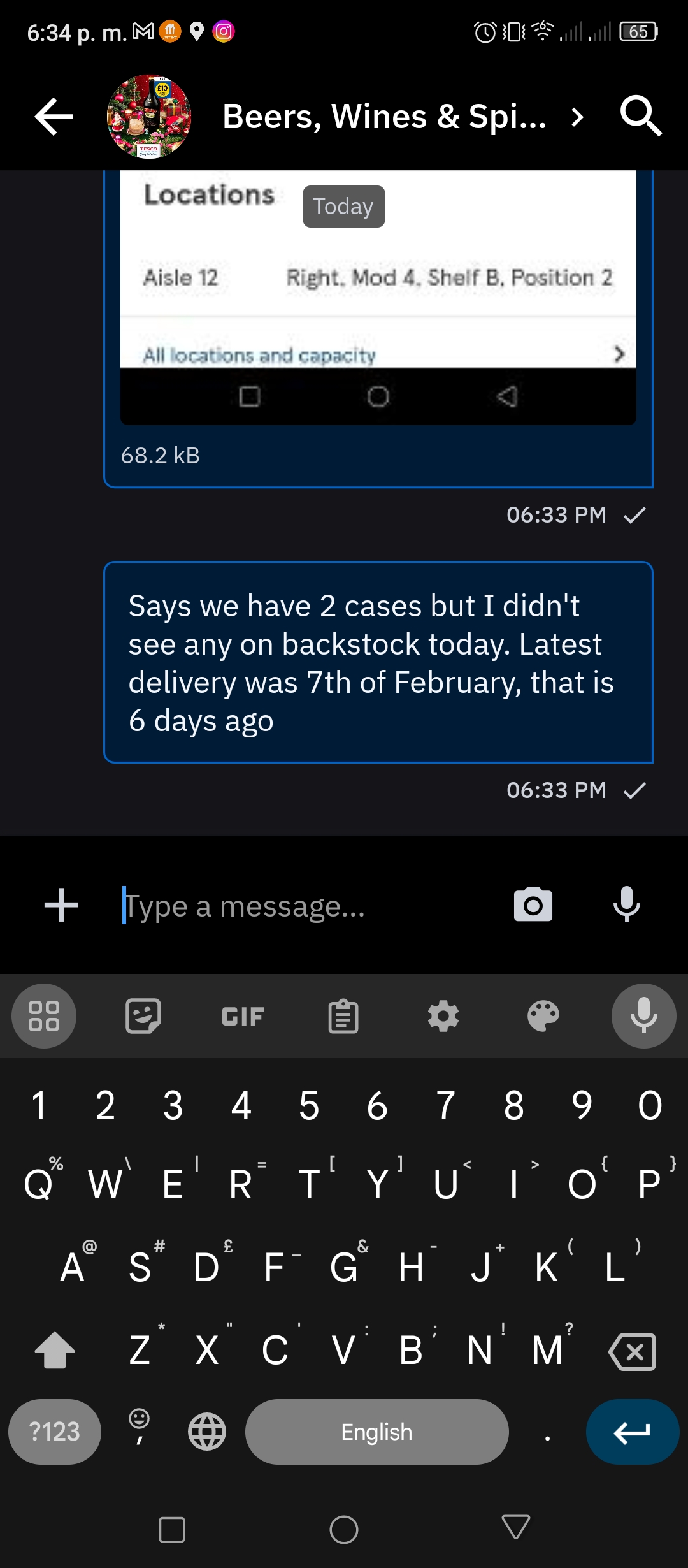Open the keyboard GIF picker
Screen dimensions: 688x1568
pos(243,1017)
